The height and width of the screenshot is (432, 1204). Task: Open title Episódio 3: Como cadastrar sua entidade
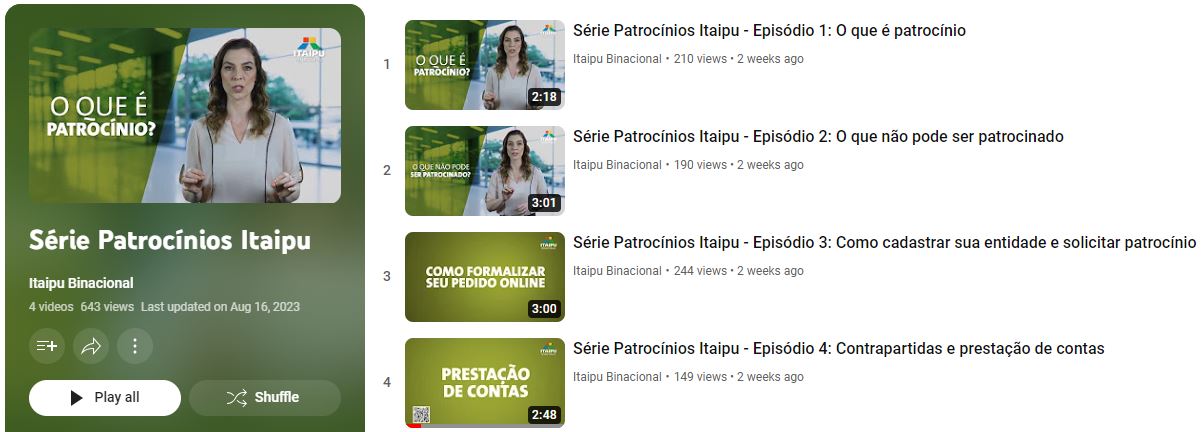pos(884,243)
